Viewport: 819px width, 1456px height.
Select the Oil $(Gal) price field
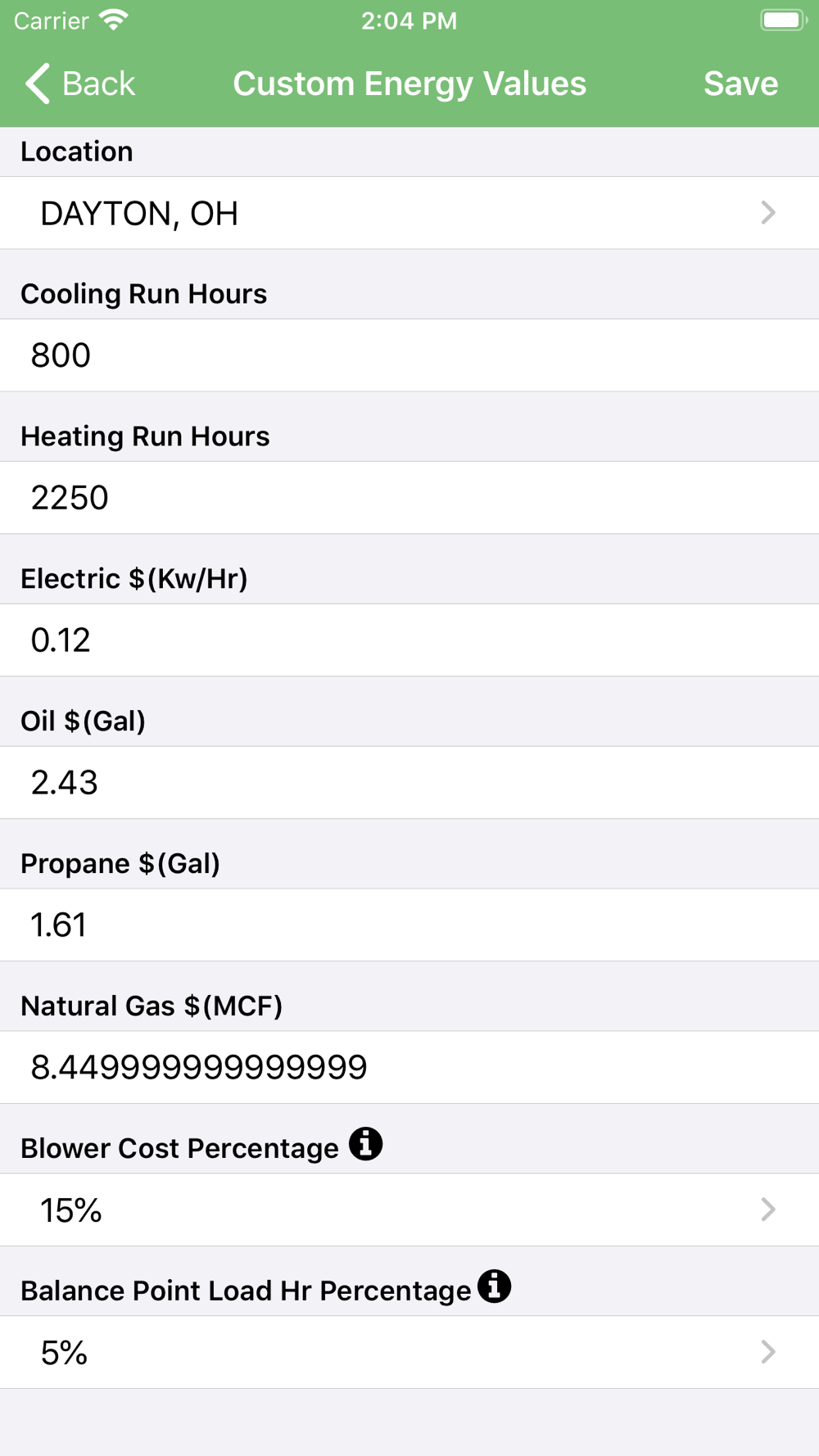pyautogui.click(x=409, y=783)
